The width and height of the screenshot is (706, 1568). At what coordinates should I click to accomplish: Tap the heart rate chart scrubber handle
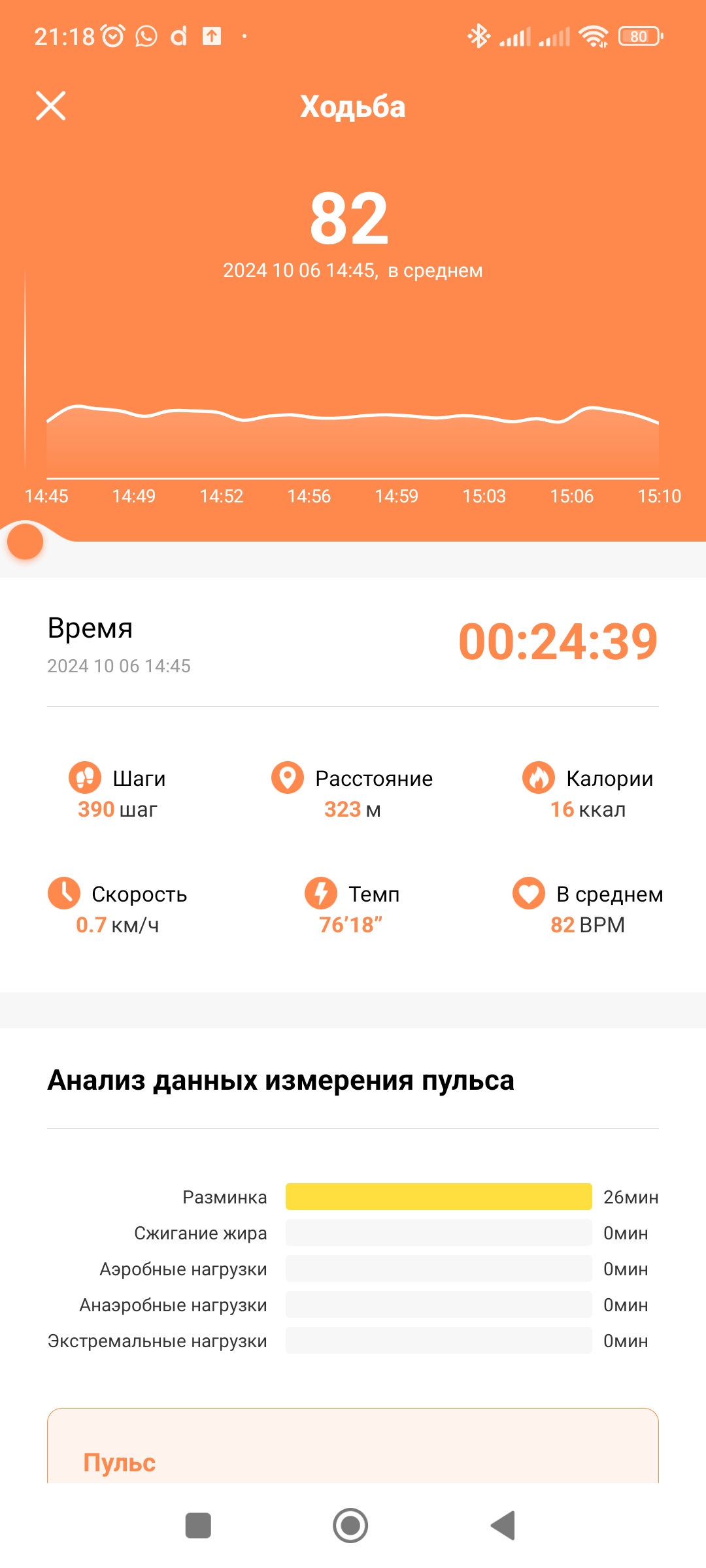click(25, 542)
